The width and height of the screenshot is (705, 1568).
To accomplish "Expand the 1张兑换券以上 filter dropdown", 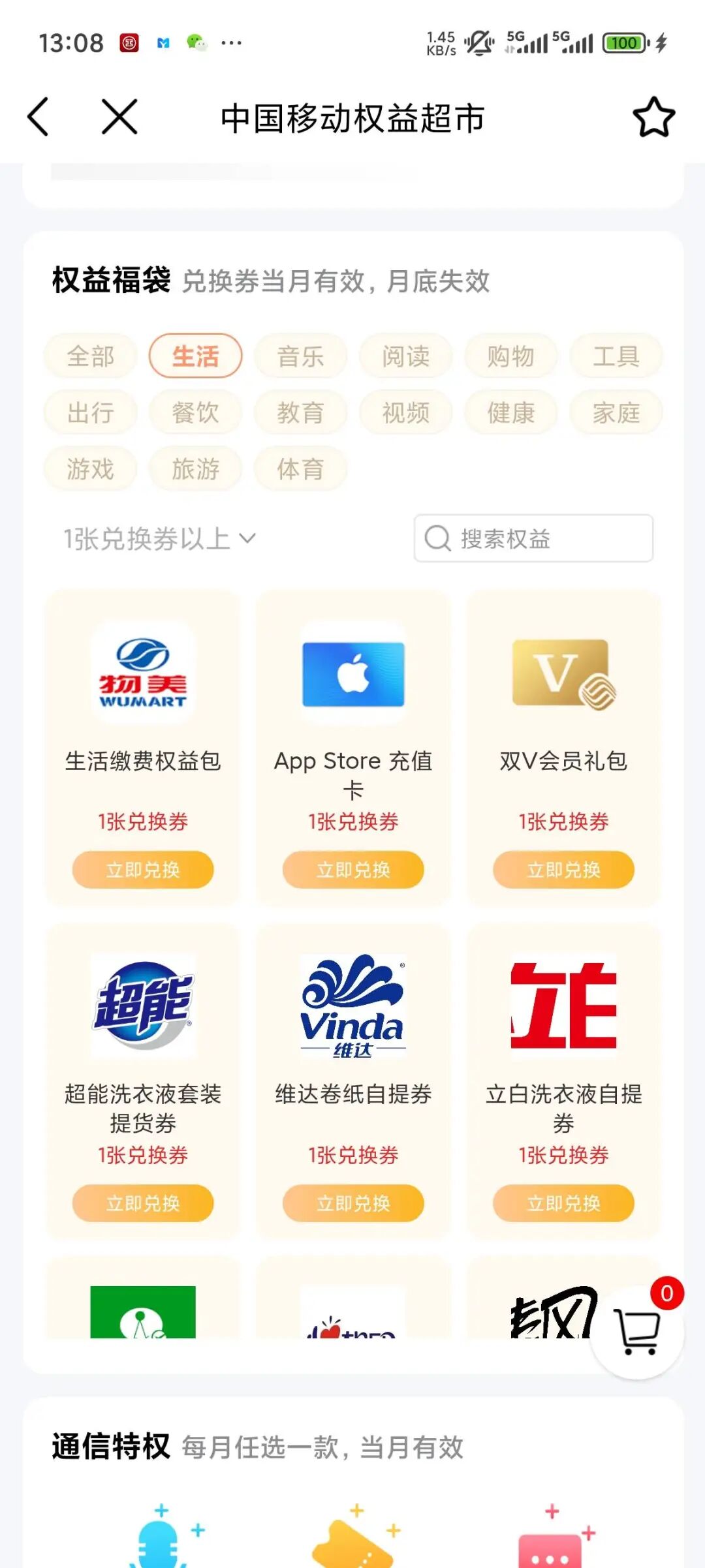I will point(159,539).
